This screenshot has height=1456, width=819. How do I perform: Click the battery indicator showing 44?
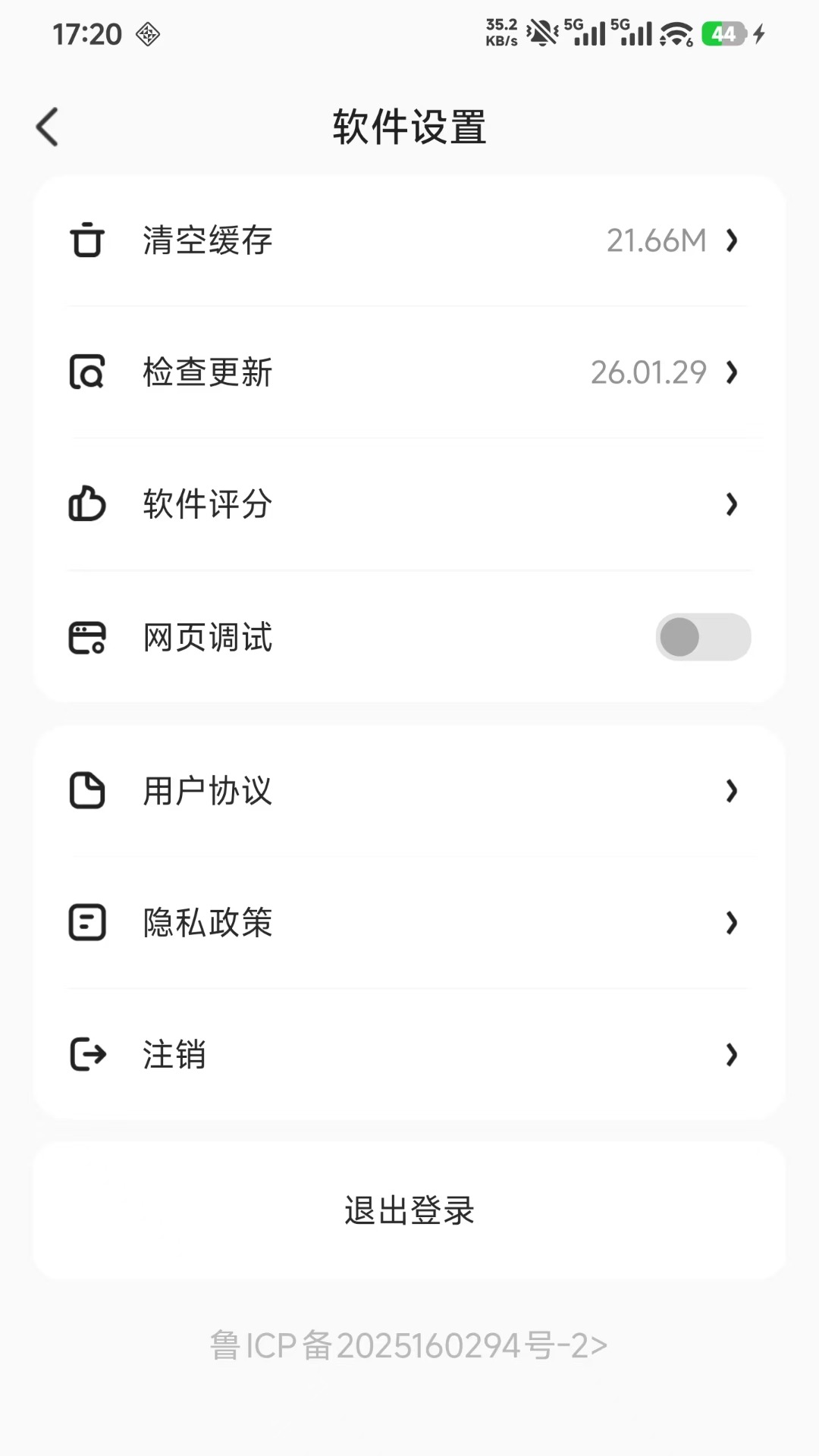coord(723,34)
